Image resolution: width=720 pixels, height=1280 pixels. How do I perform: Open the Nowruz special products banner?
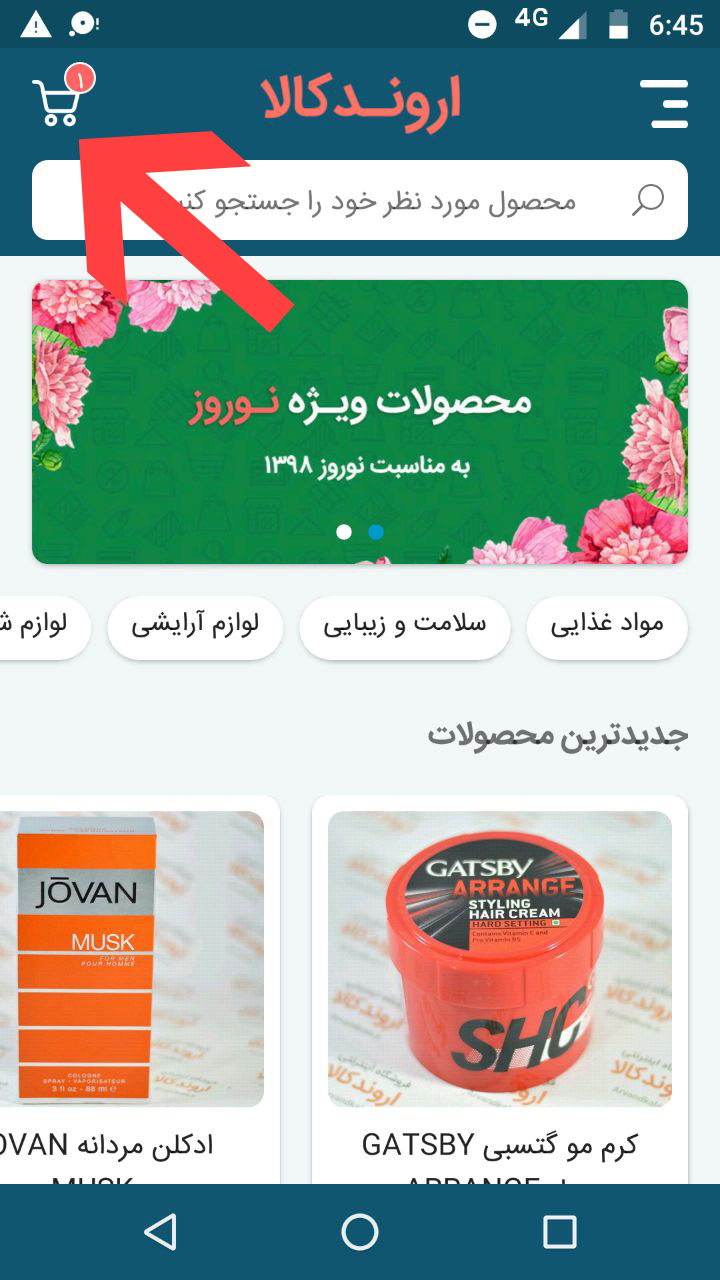tap(360, 421)
